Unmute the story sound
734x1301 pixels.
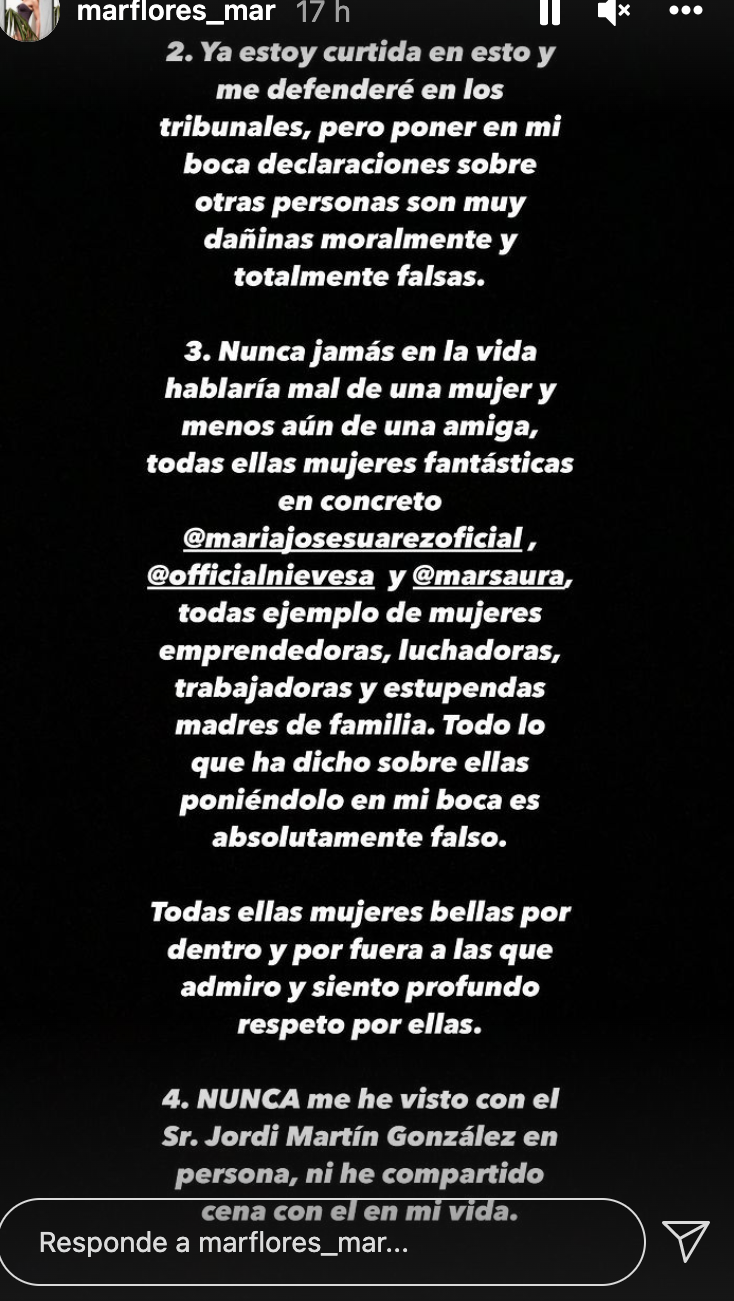click(614, 12)
